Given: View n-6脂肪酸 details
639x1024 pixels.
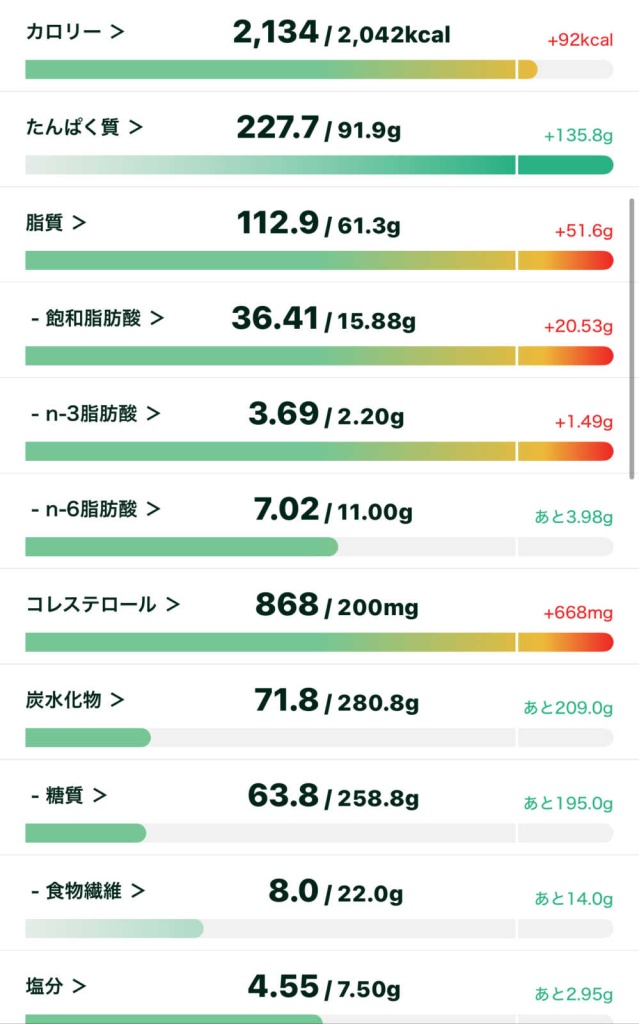Looking at the screenshot, I should [x=95, y=509].
